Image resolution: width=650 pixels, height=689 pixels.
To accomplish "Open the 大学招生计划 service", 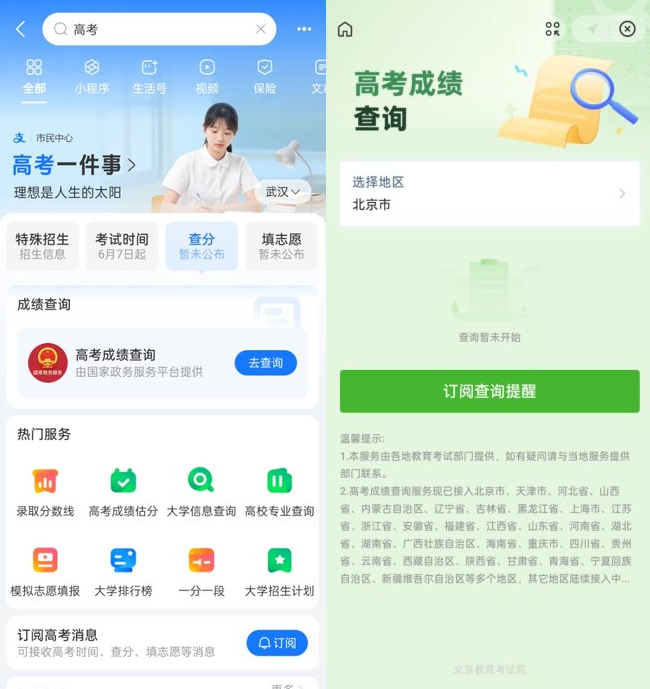I will click(279, 570).
